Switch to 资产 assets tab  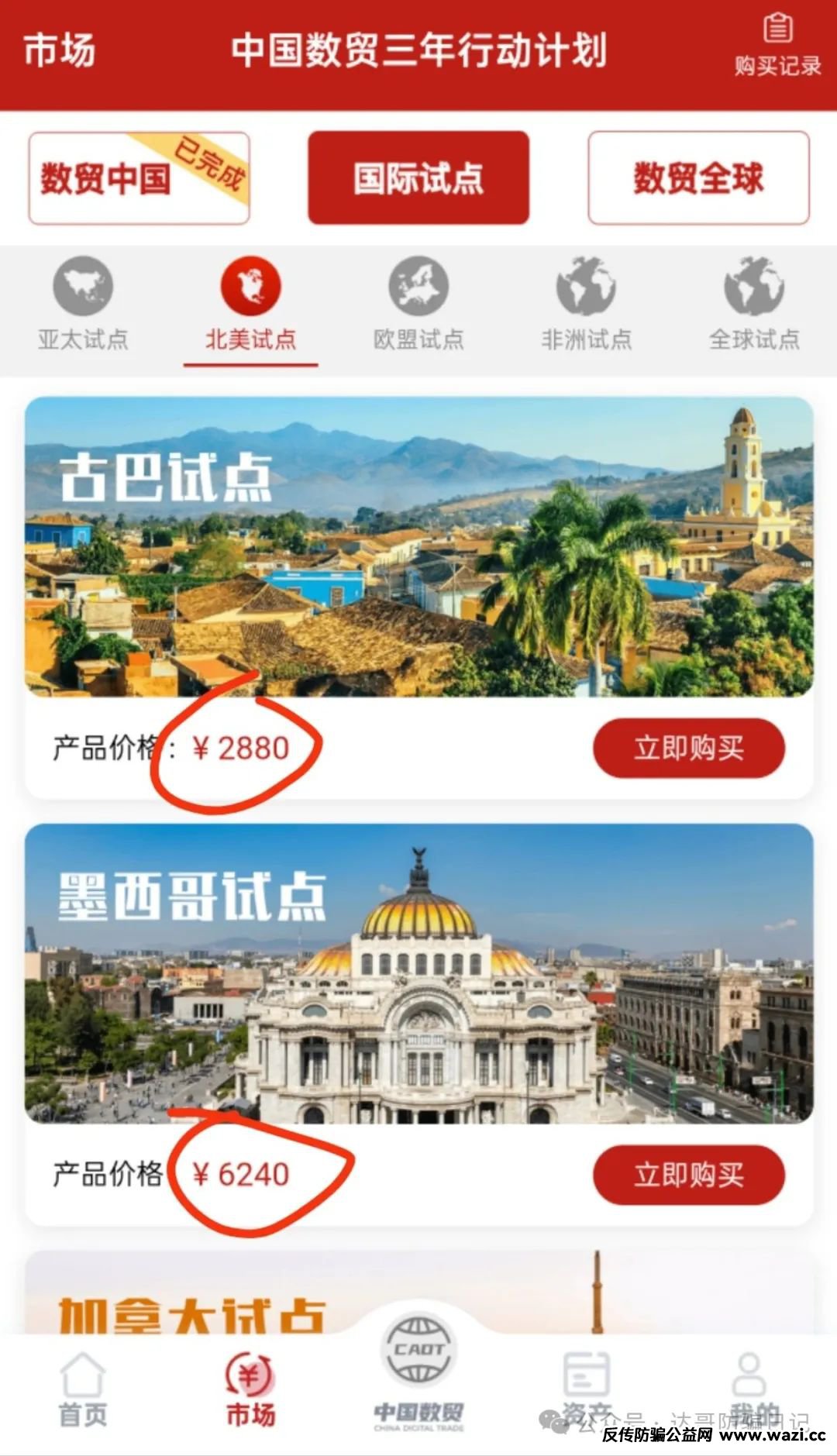pos(586,1392)
